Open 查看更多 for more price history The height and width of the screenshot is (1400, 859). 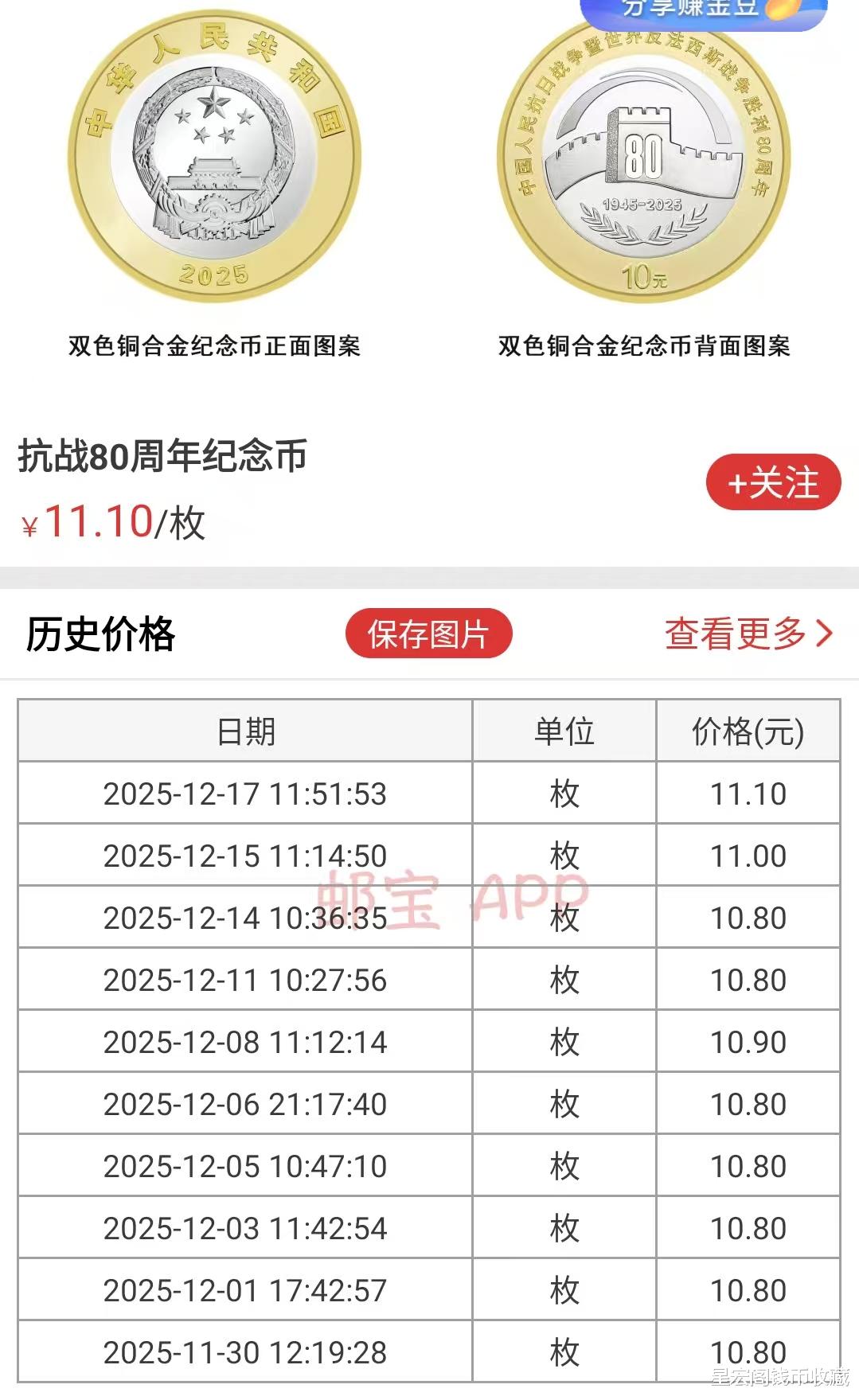[749, 634]
